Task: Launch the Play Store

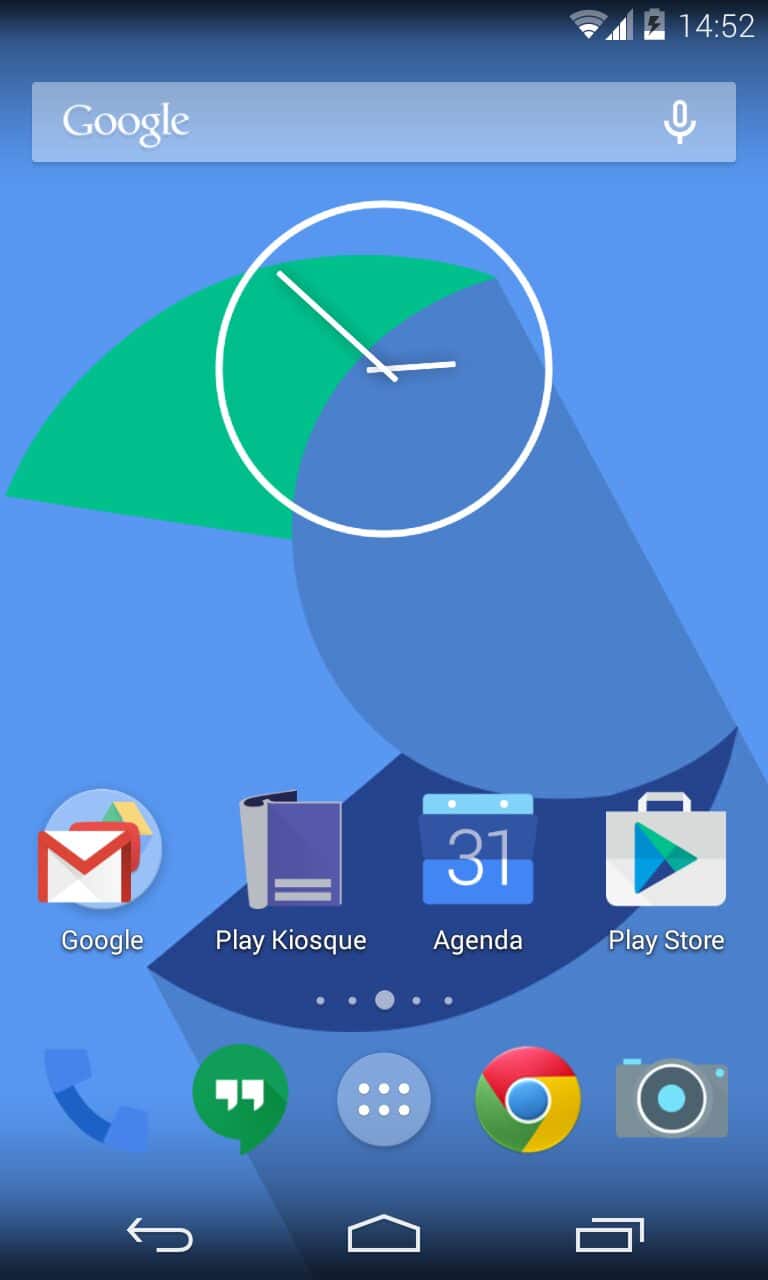Action: 666,850
